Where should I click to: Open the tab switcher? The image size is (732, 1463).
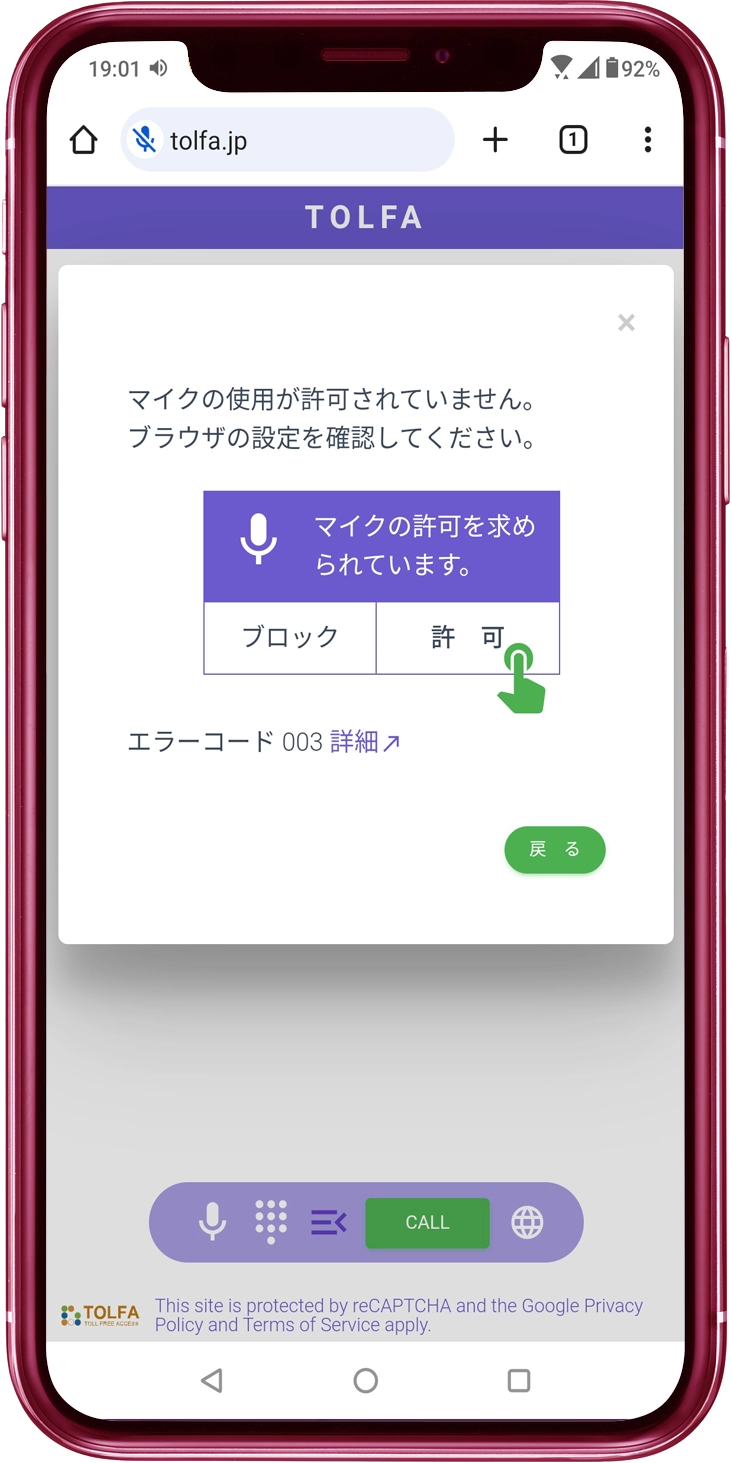tap(573, 141)
